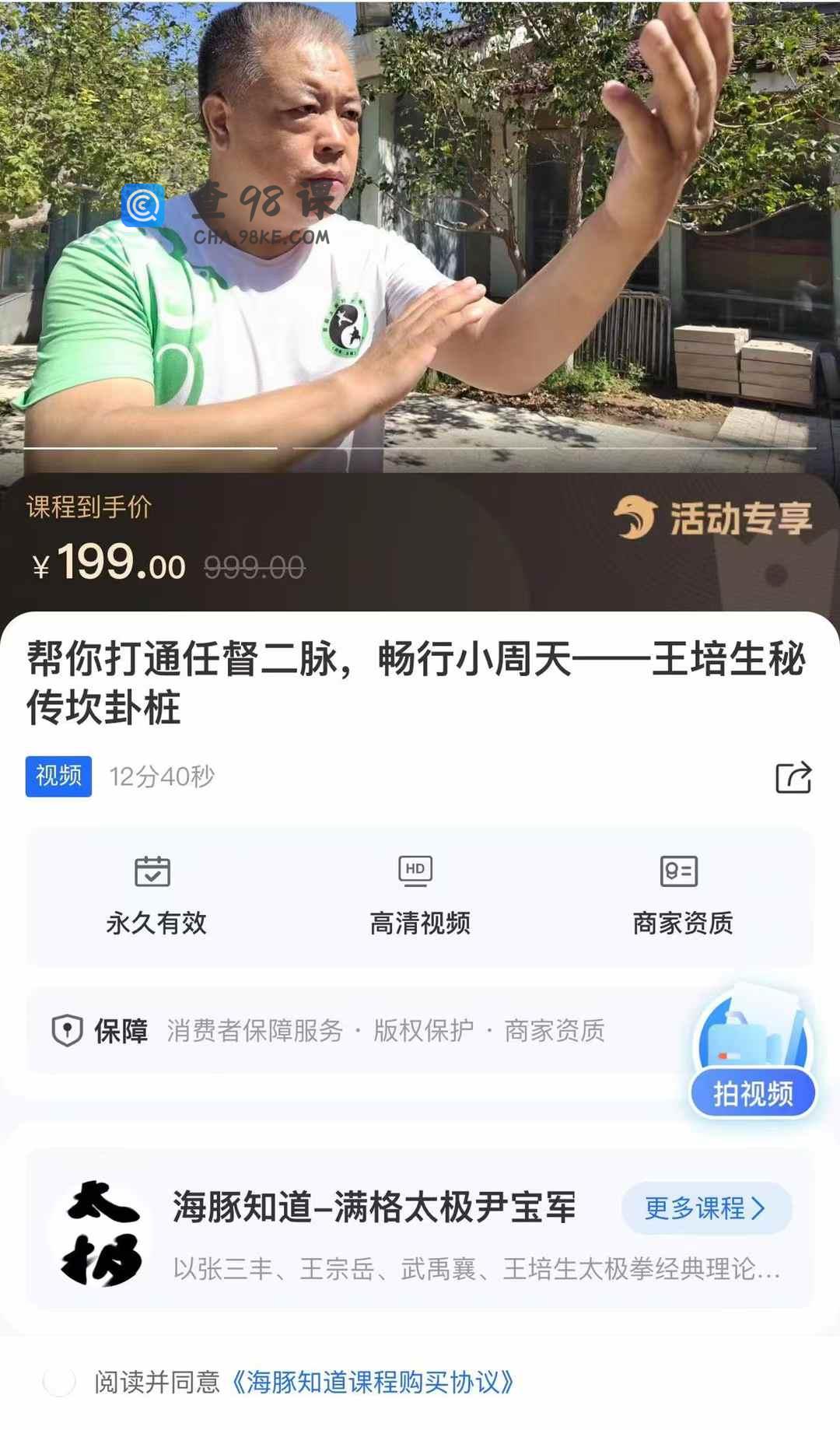Share this course via the share icon
This screenshot has height=1430, width=840.
coord(793,777)
